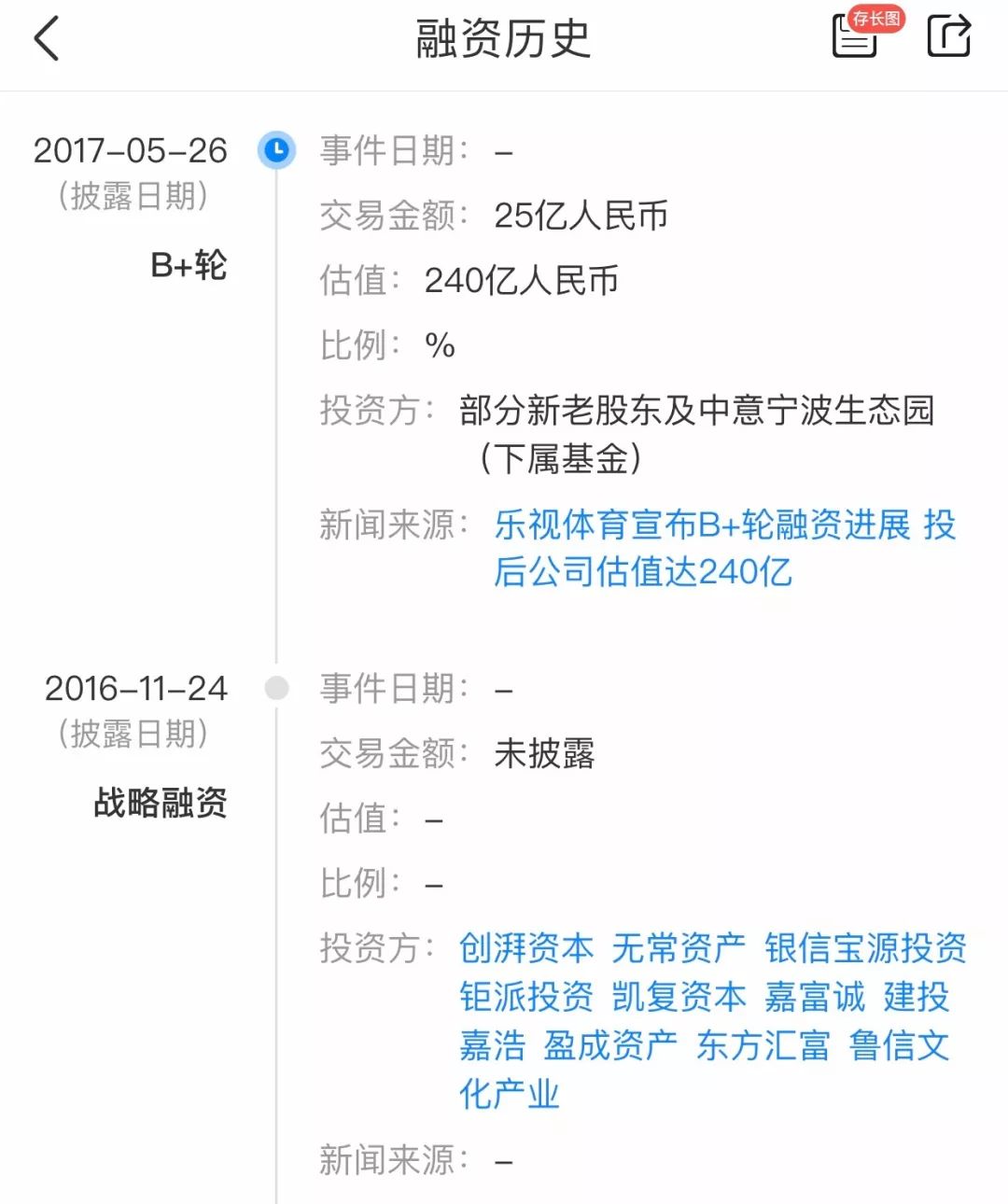Image resolution: width=1008 pixels, height=1204 pixels.
Task: Go back from 融资历史 page
Action: (x=47, y=39)
